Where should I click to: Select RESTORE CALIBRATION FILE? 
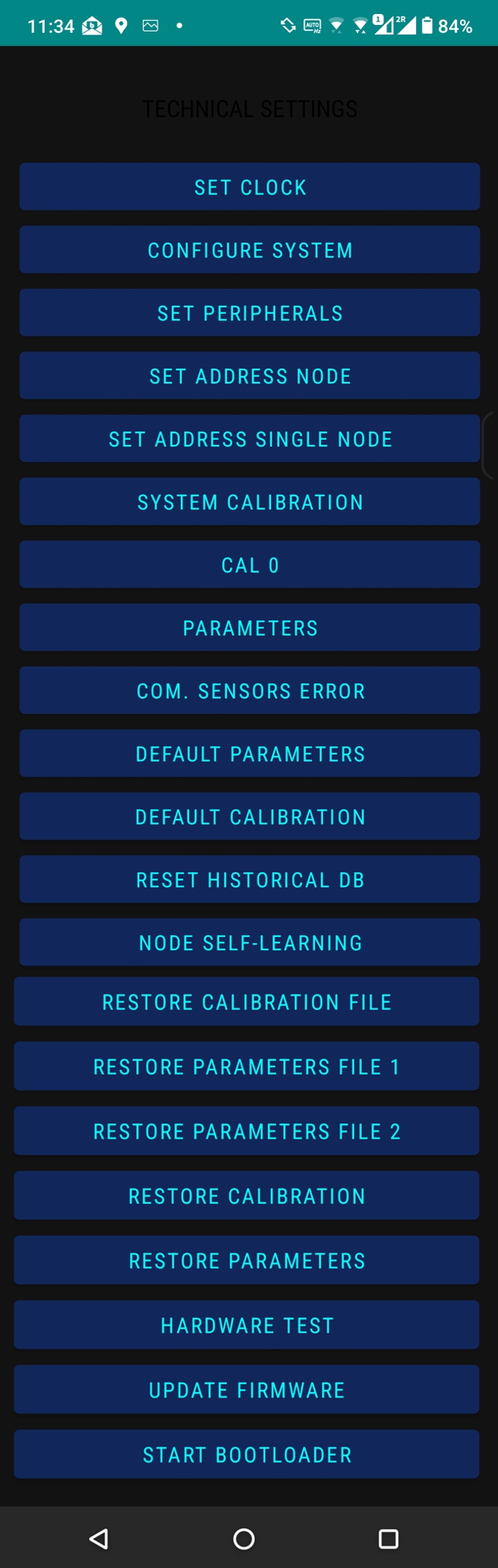(247, 1002)
